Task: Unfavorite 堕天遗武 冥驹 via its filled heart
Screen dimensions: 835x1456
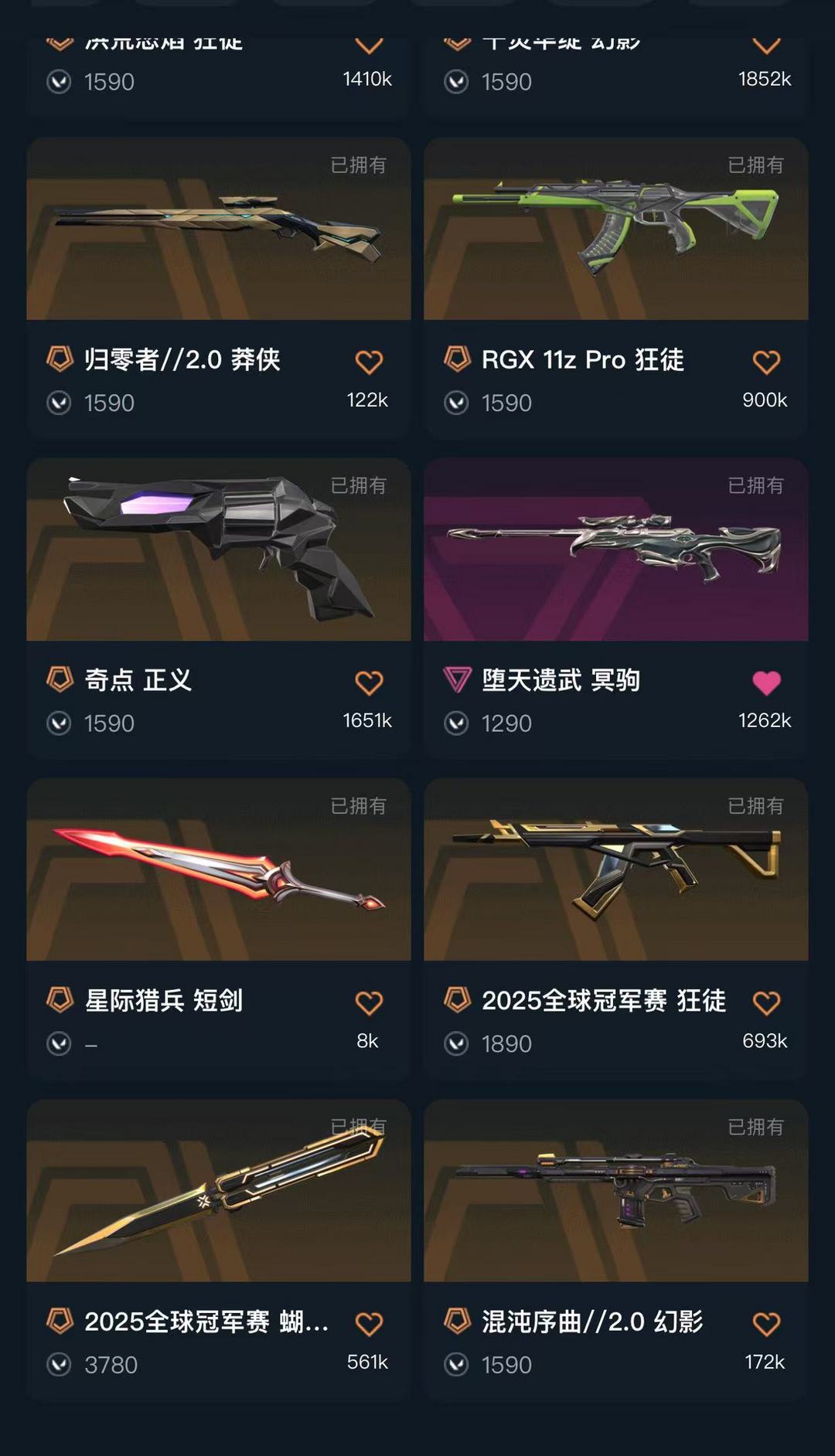Action: [x=765, y=681]
